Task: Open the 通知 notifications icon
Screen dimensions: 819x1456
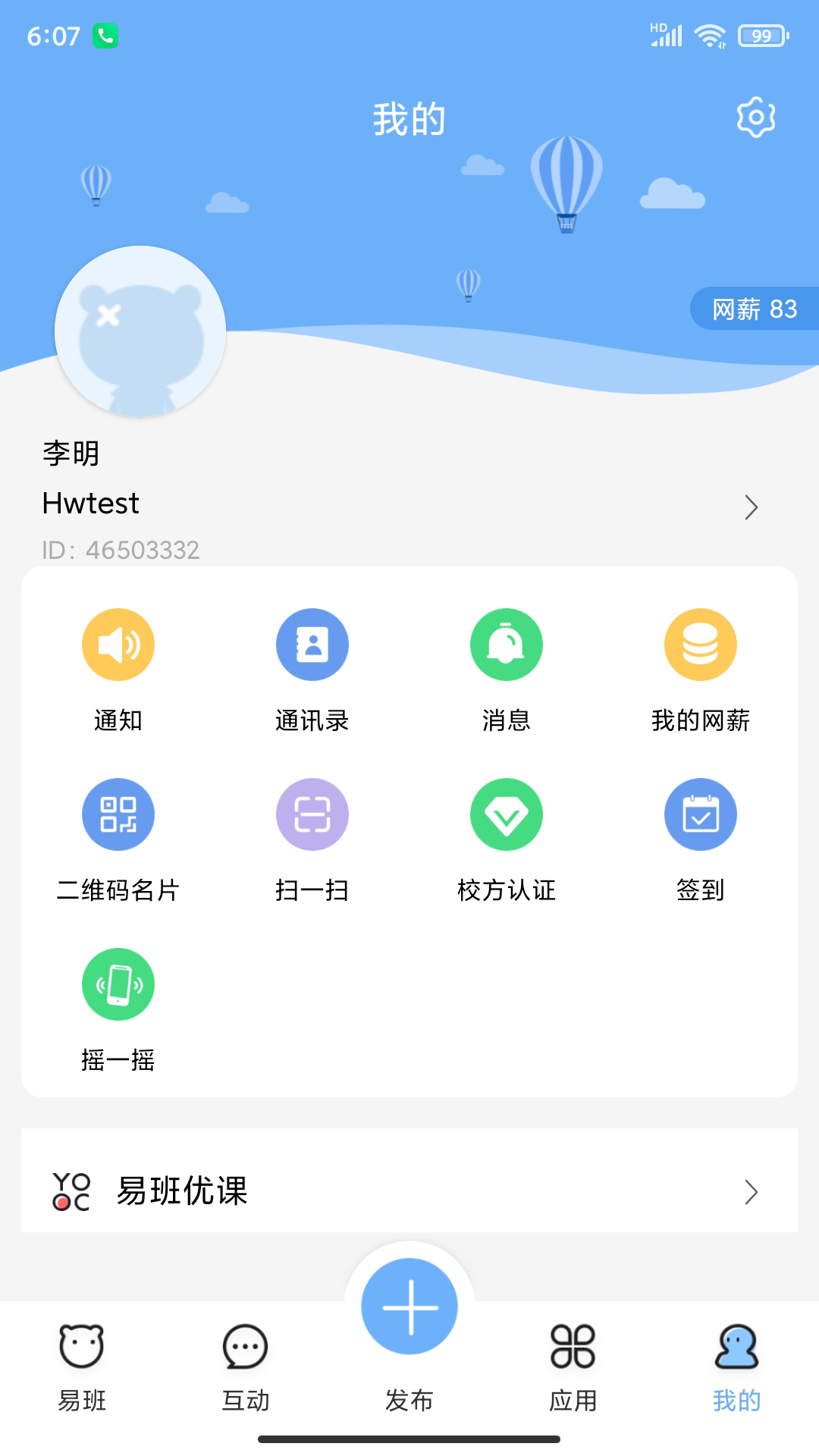Action: 118,644
